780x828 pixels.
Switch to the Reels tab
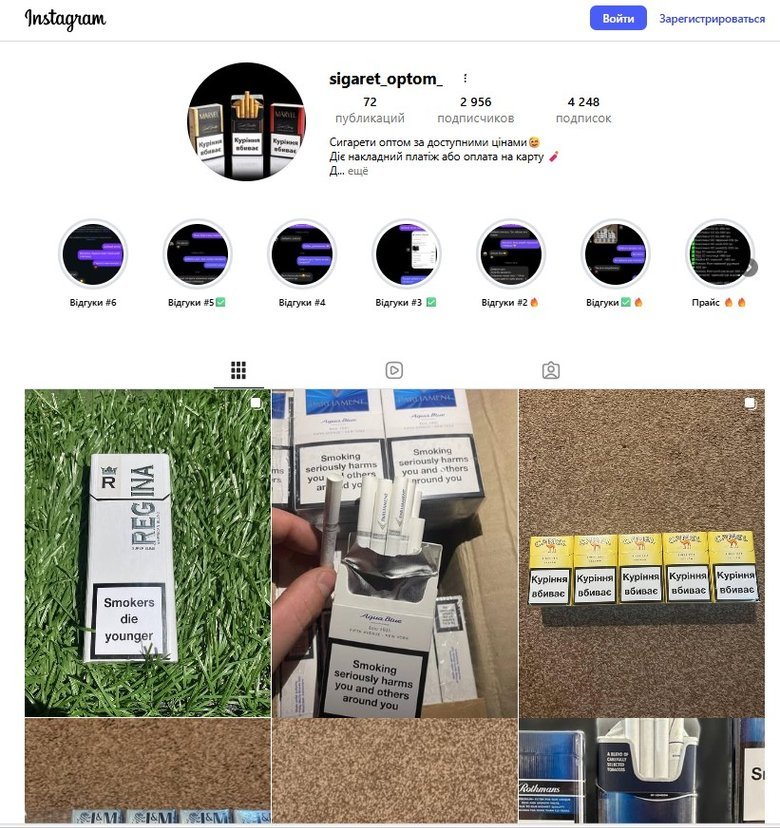(x=394, y=371)
